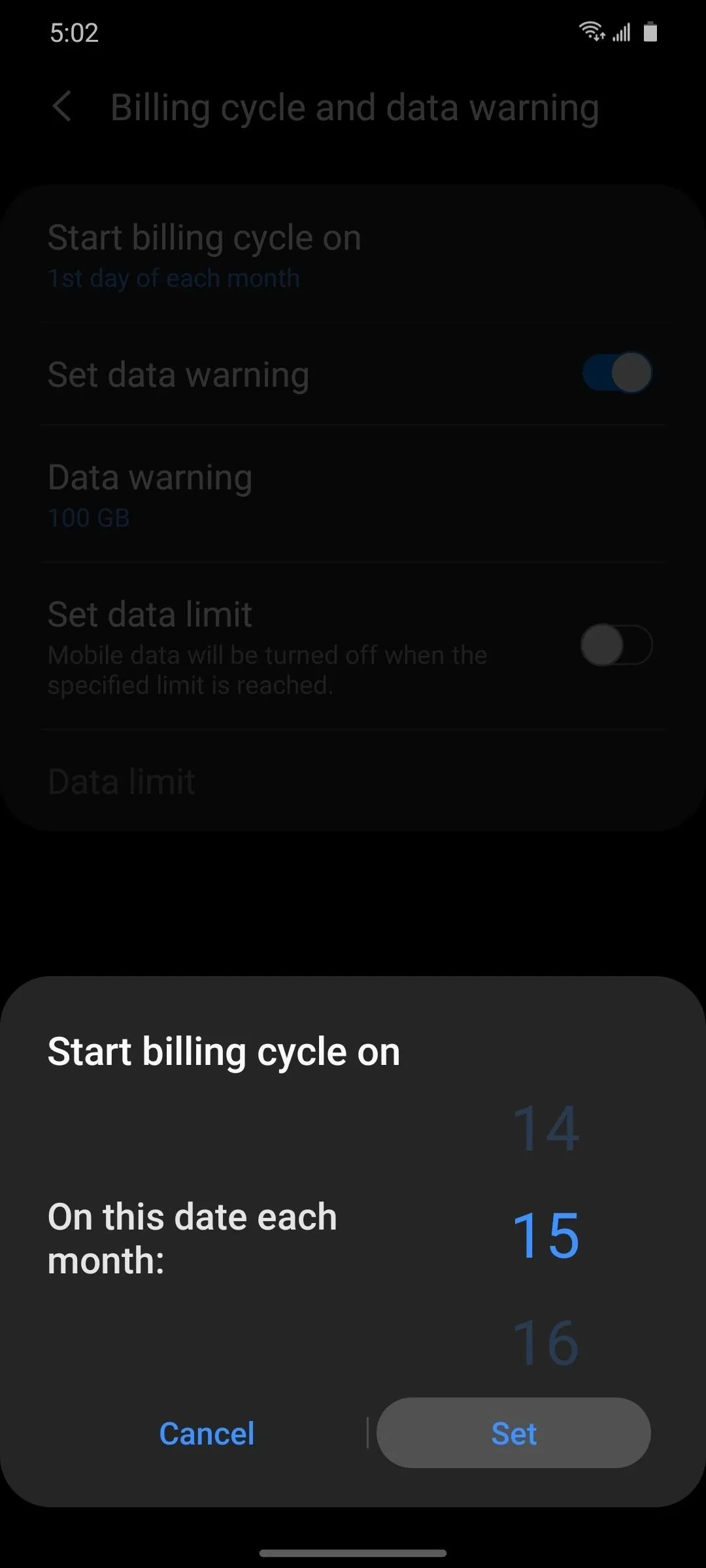The width and height of the screenshot is (706, 1568).
Task: Confirm the billing date with Set
Action: (514, 1433)
